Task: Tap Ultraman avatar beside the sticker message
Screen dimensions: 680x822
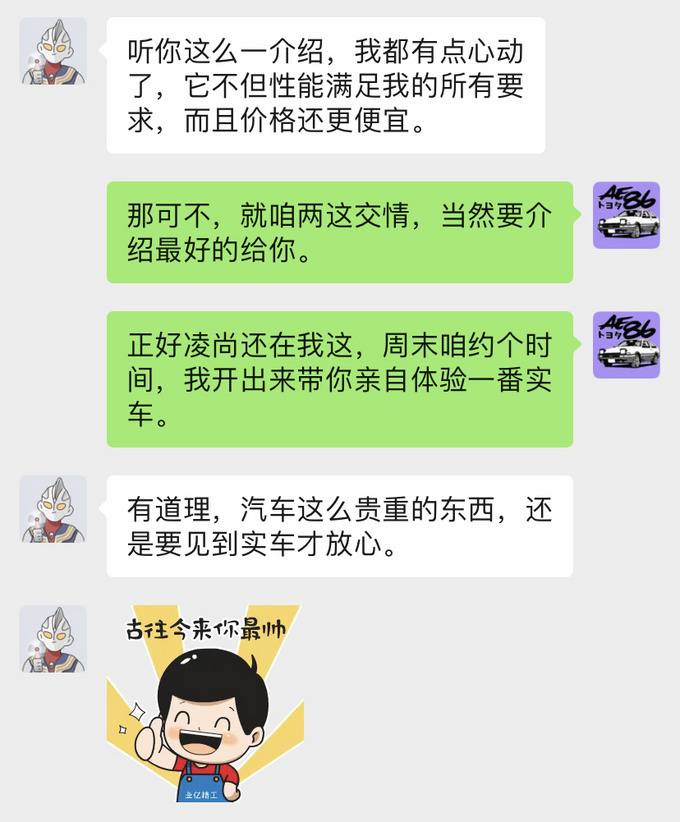Action: pyautogui.click(x=53, y=639)
